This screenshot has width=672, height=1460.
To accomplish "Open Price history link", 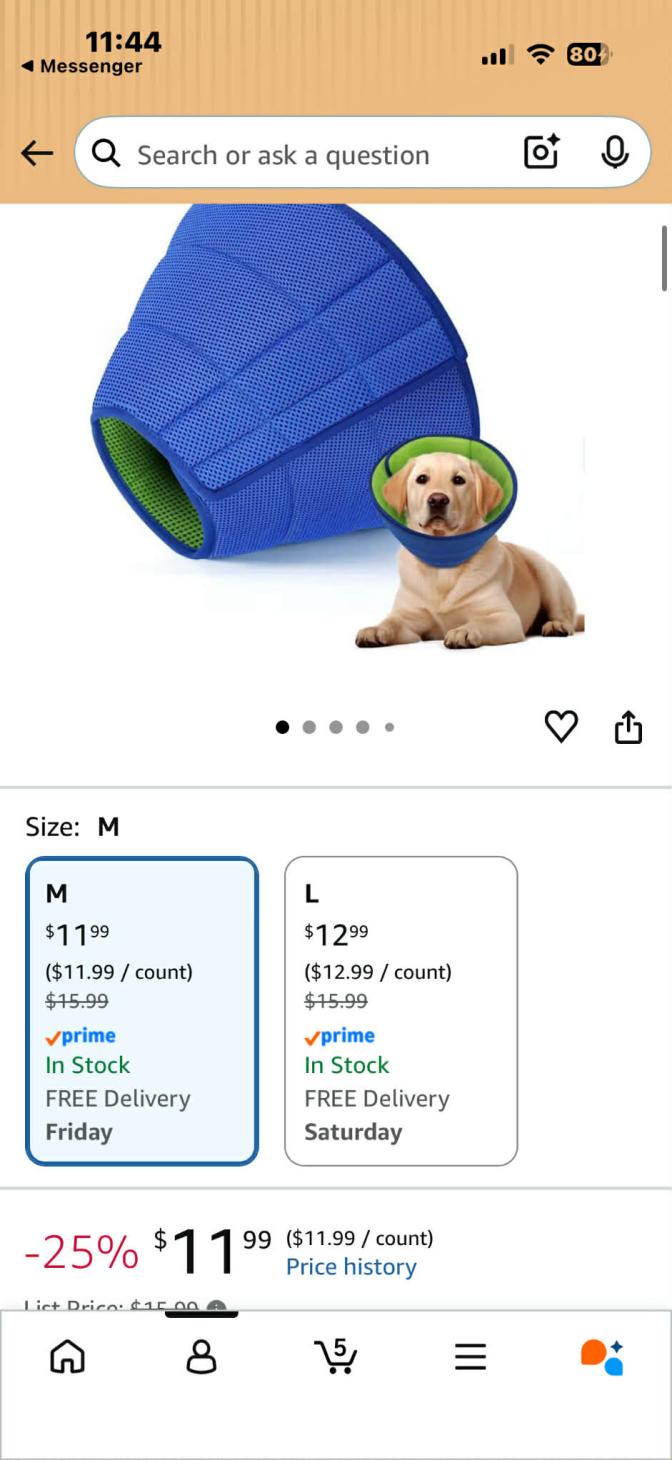I will [351, 1267].
